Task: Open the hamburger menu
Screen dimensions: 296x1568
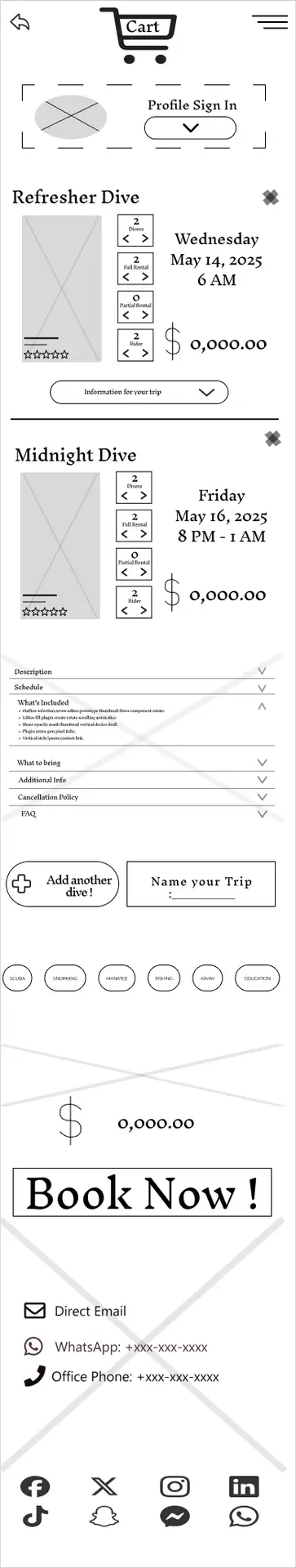Action: click(x=270, y=21)
